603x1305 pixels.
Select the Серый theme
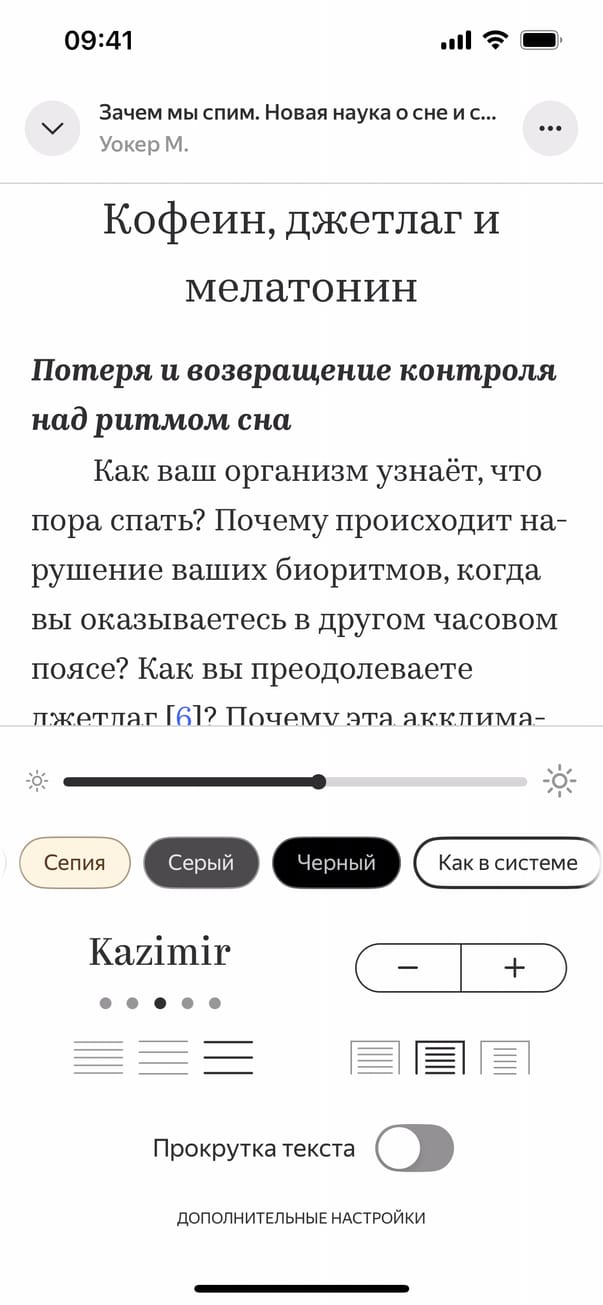click(201, 862)
